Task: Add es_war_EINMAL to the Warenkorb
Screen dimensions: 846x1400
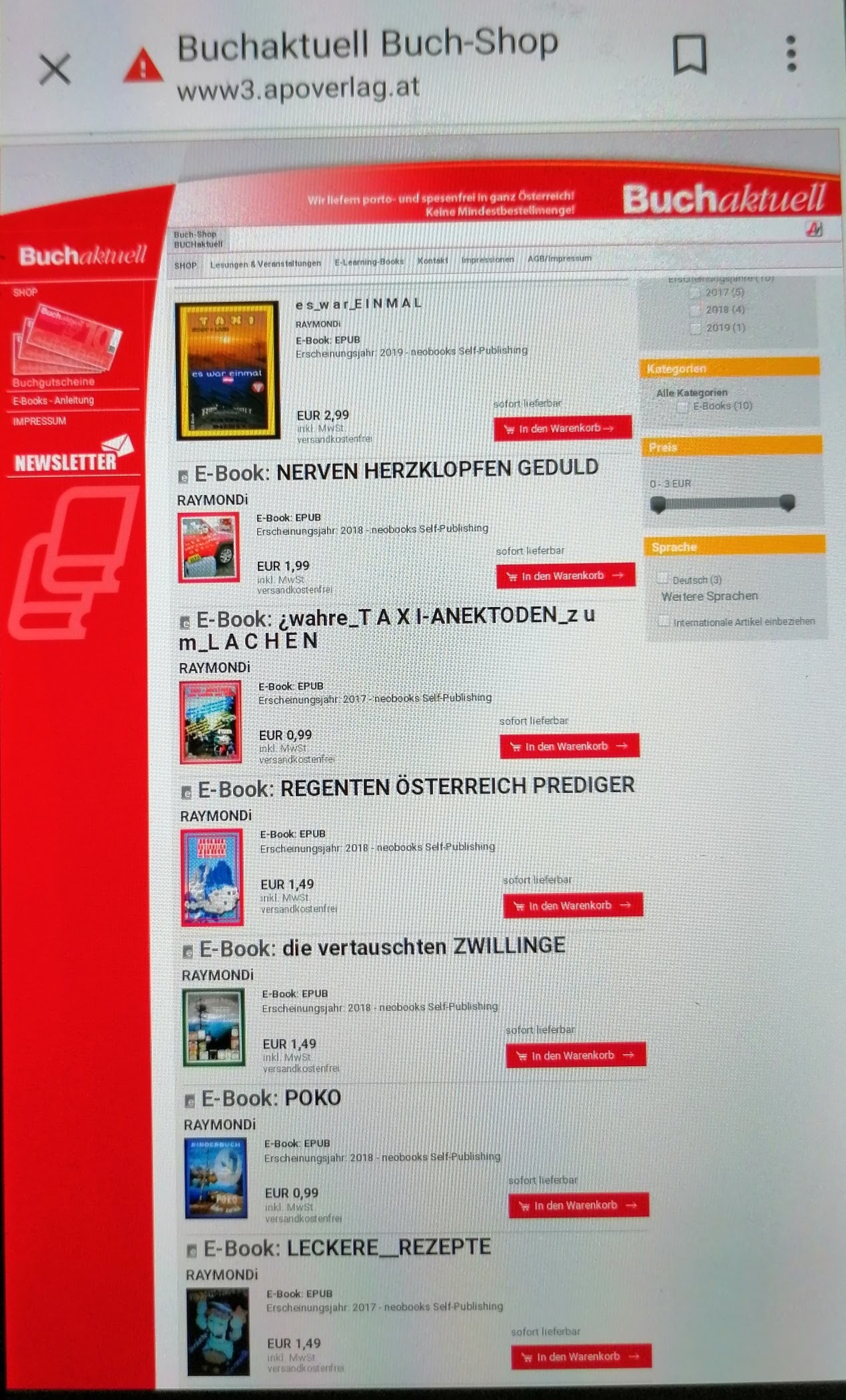Action: (x=562, y=428)
